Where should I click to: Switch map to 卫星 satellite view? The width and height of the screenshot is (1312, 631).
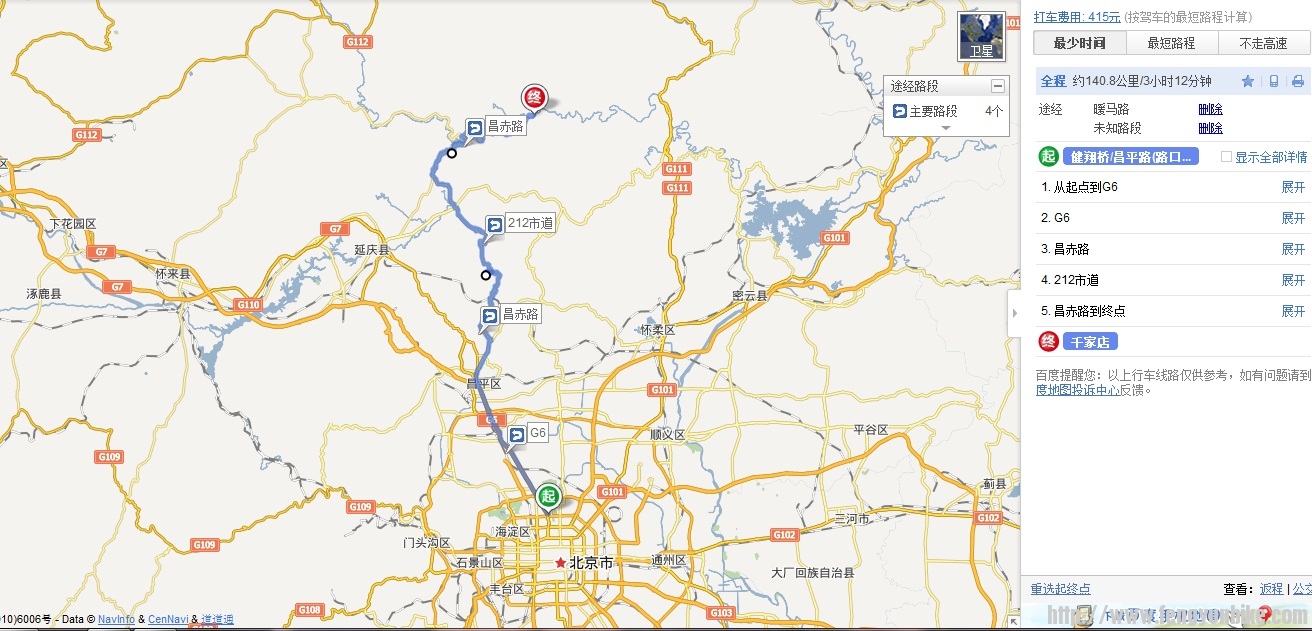(981, 37)
